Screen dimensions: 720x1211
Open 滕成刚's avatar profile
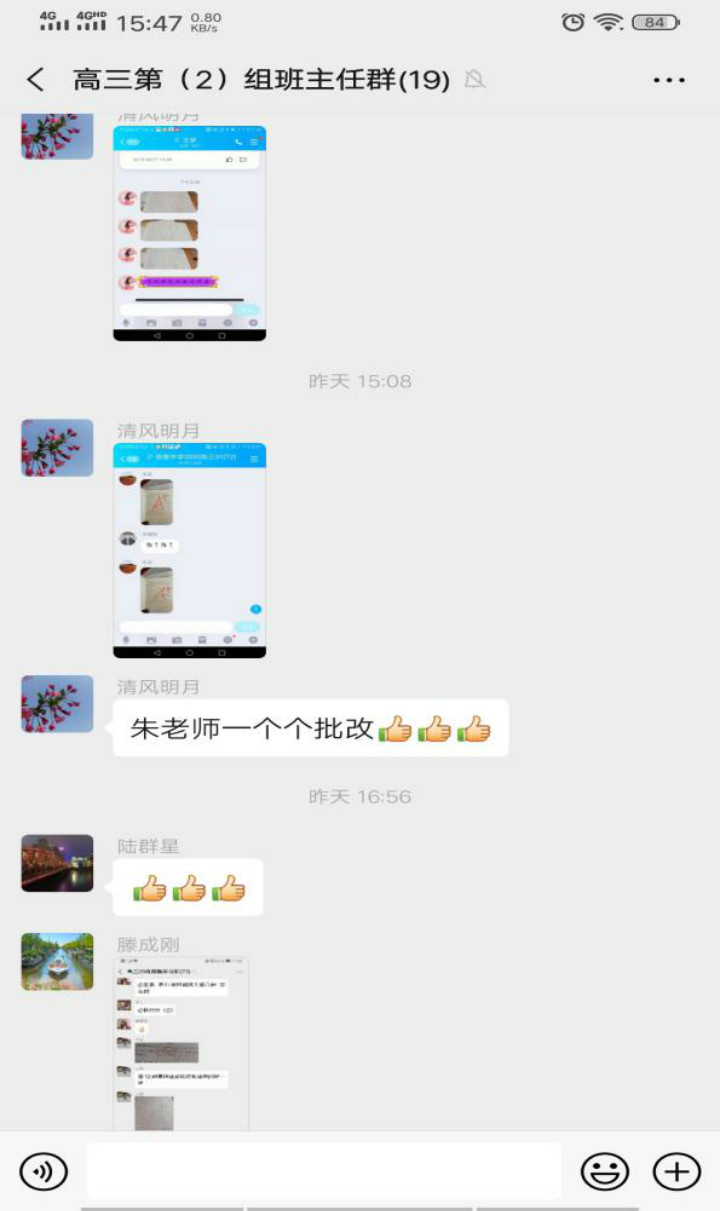click(57, 962)
